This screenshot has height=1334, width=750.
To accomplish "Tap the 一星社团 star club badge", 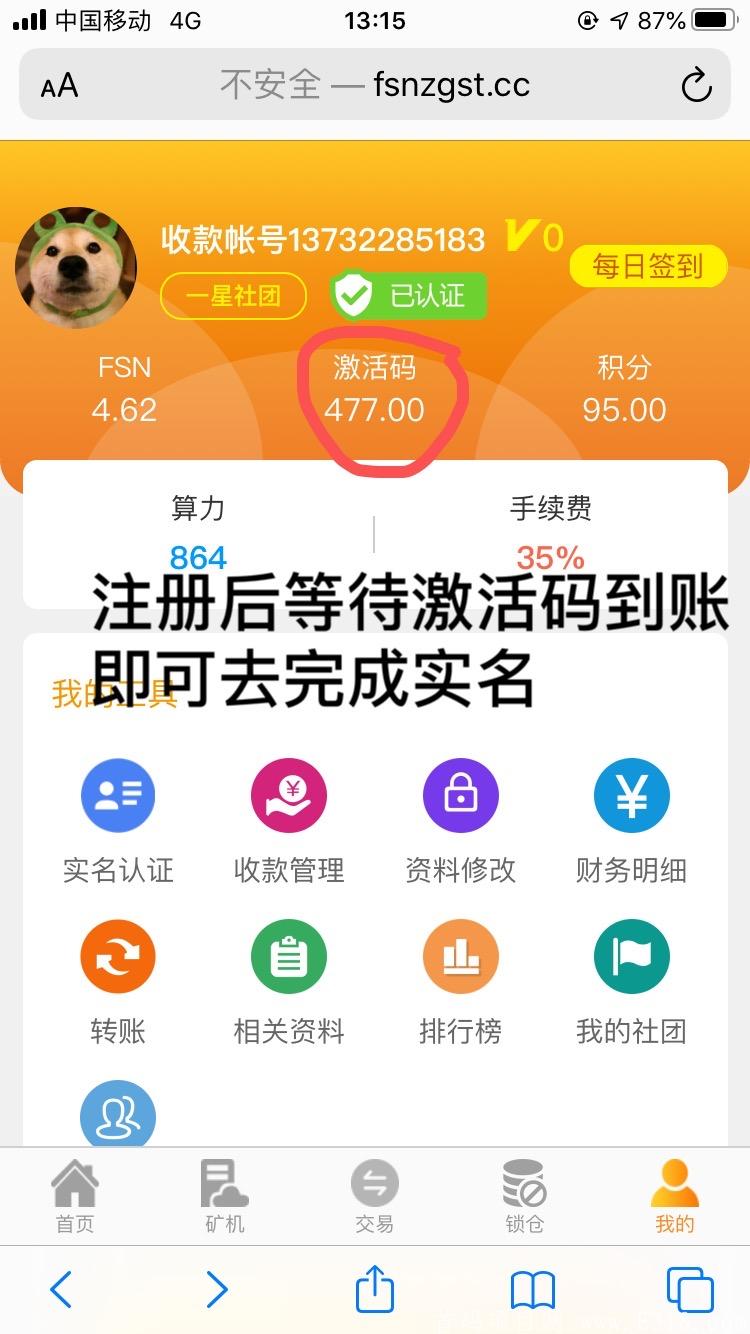I will click(x=233, y=296).
